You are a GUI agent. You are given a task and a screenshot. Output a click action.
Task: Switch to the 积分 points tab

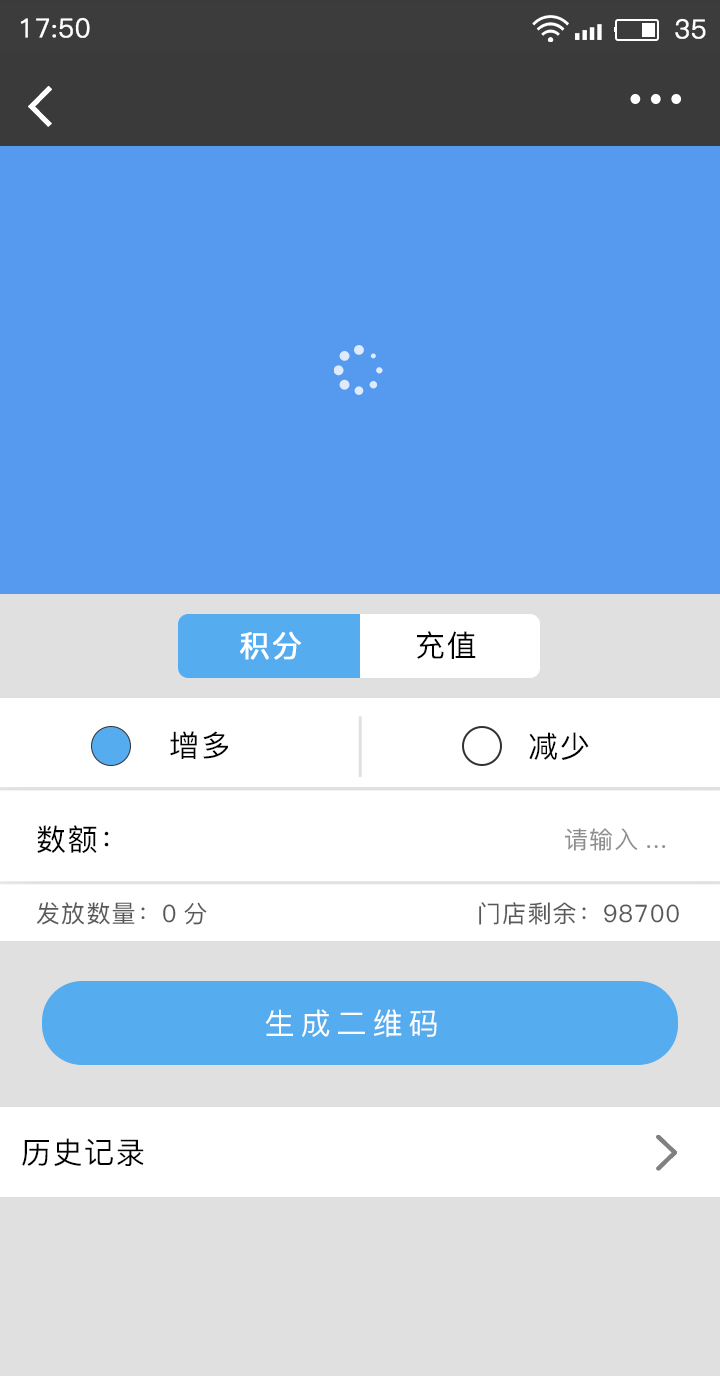point(269,646)
